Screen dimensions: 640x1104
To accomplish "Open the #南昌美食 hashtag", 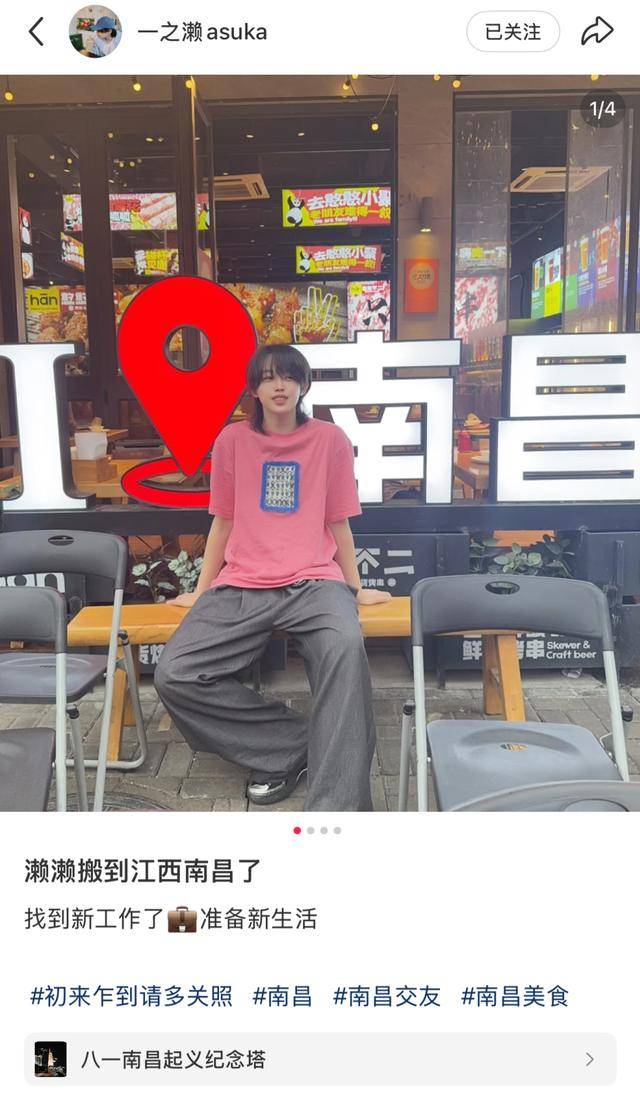I will pos(515,996).
